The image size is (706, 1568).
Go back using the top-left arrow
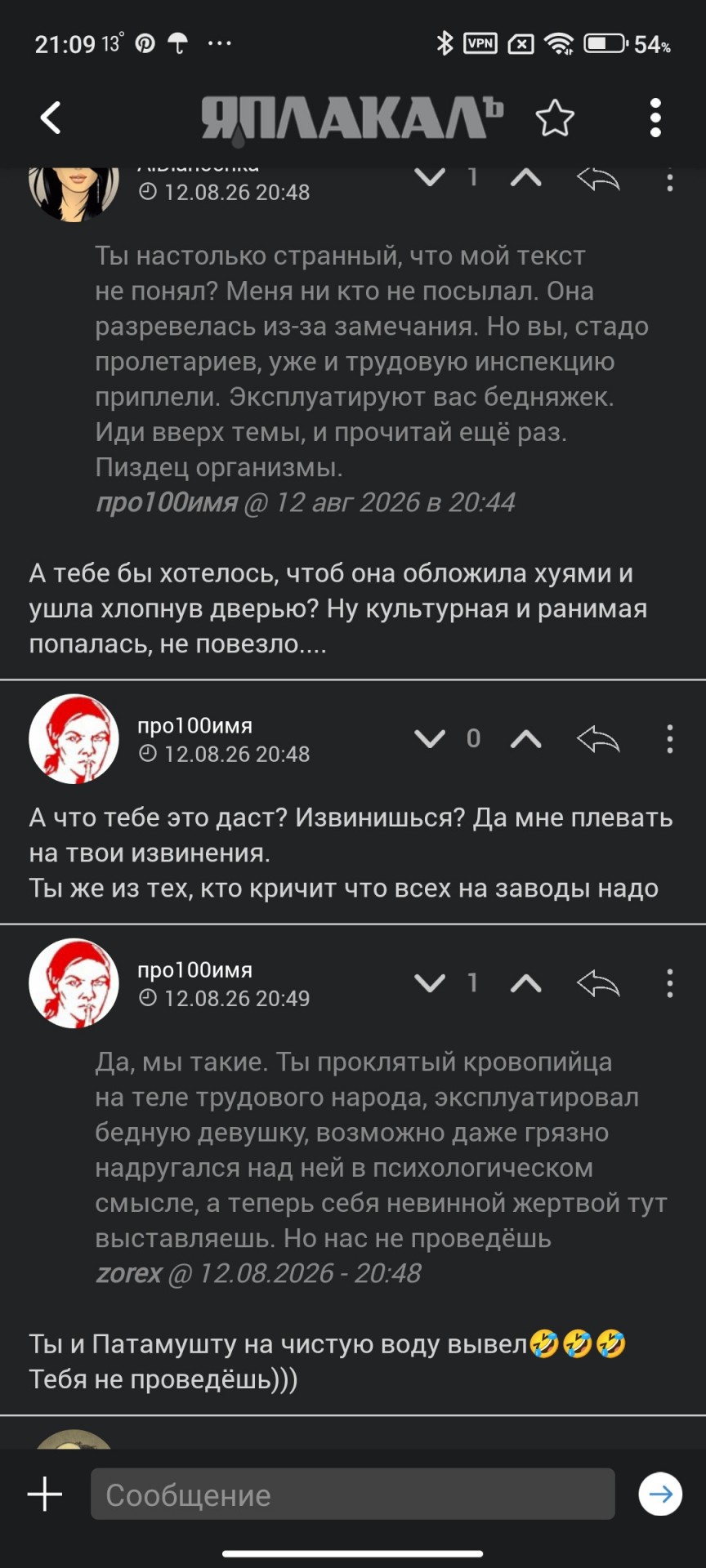[x=51, y=118]
